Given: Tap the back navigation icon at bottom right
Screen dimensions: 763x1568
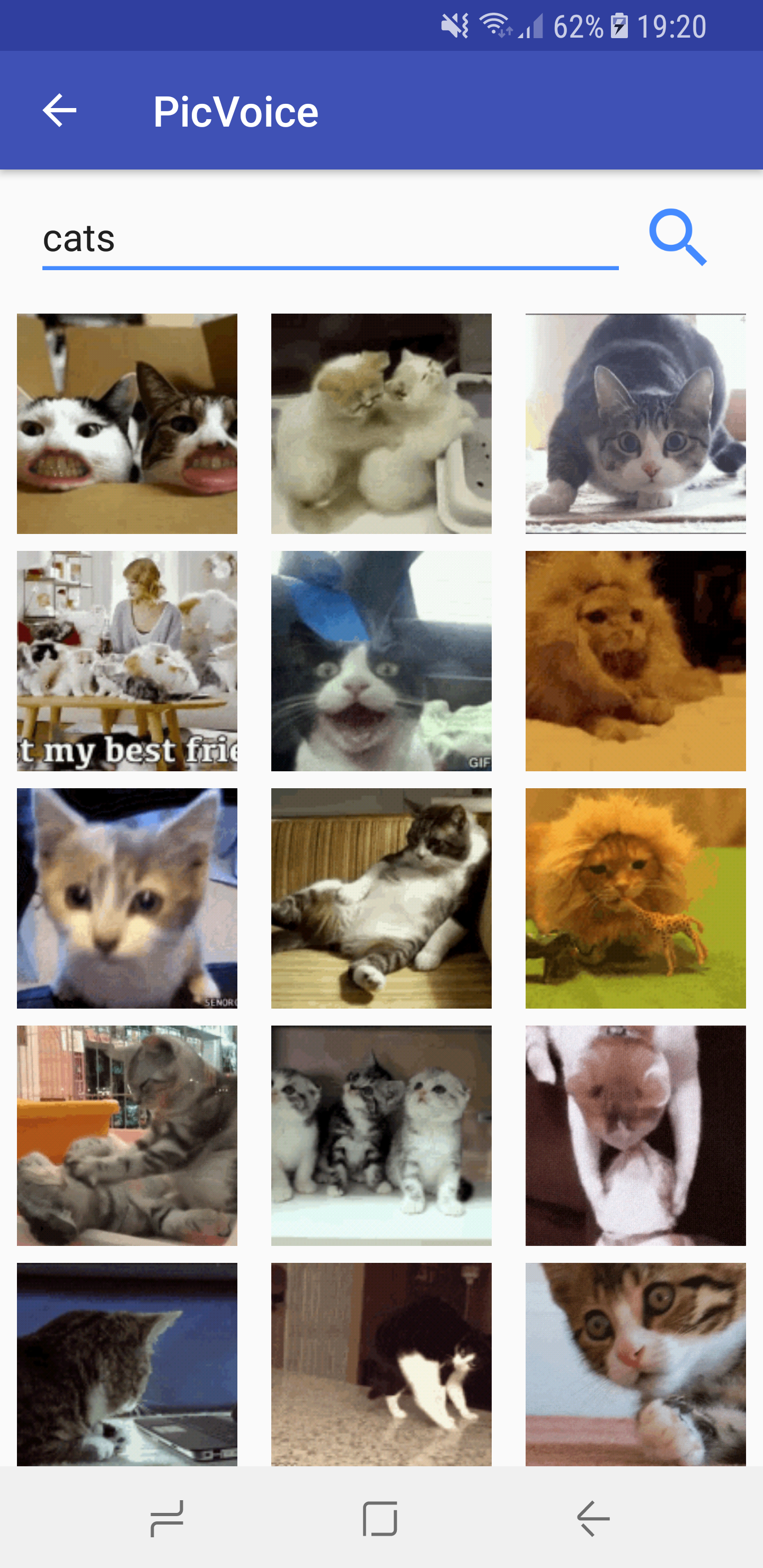Looking at the screenshot, I should pyautogui.click(x=591, y=1518).
